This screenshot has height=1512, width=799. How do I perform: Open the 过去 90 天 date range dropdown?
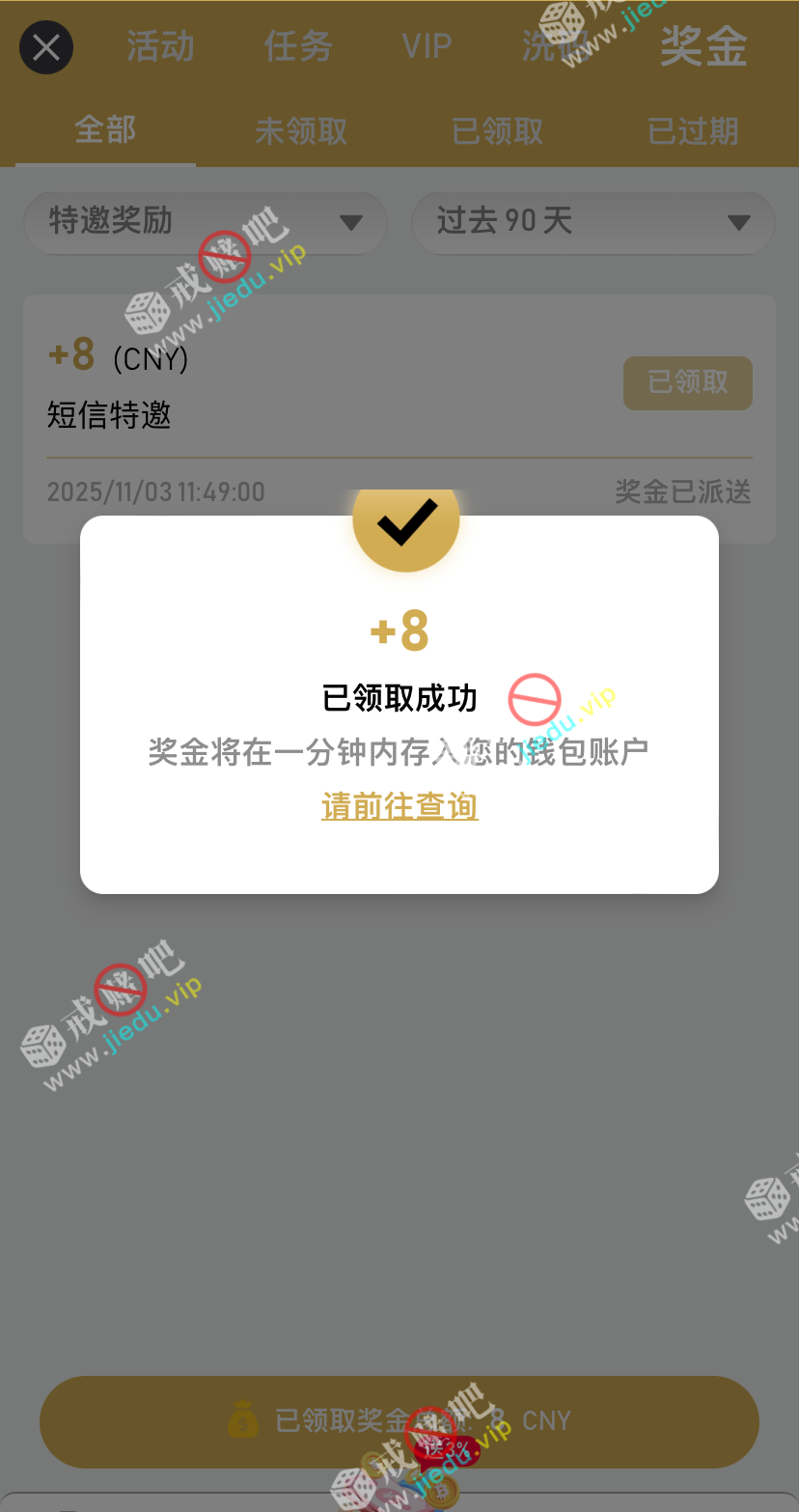point(592,222)
